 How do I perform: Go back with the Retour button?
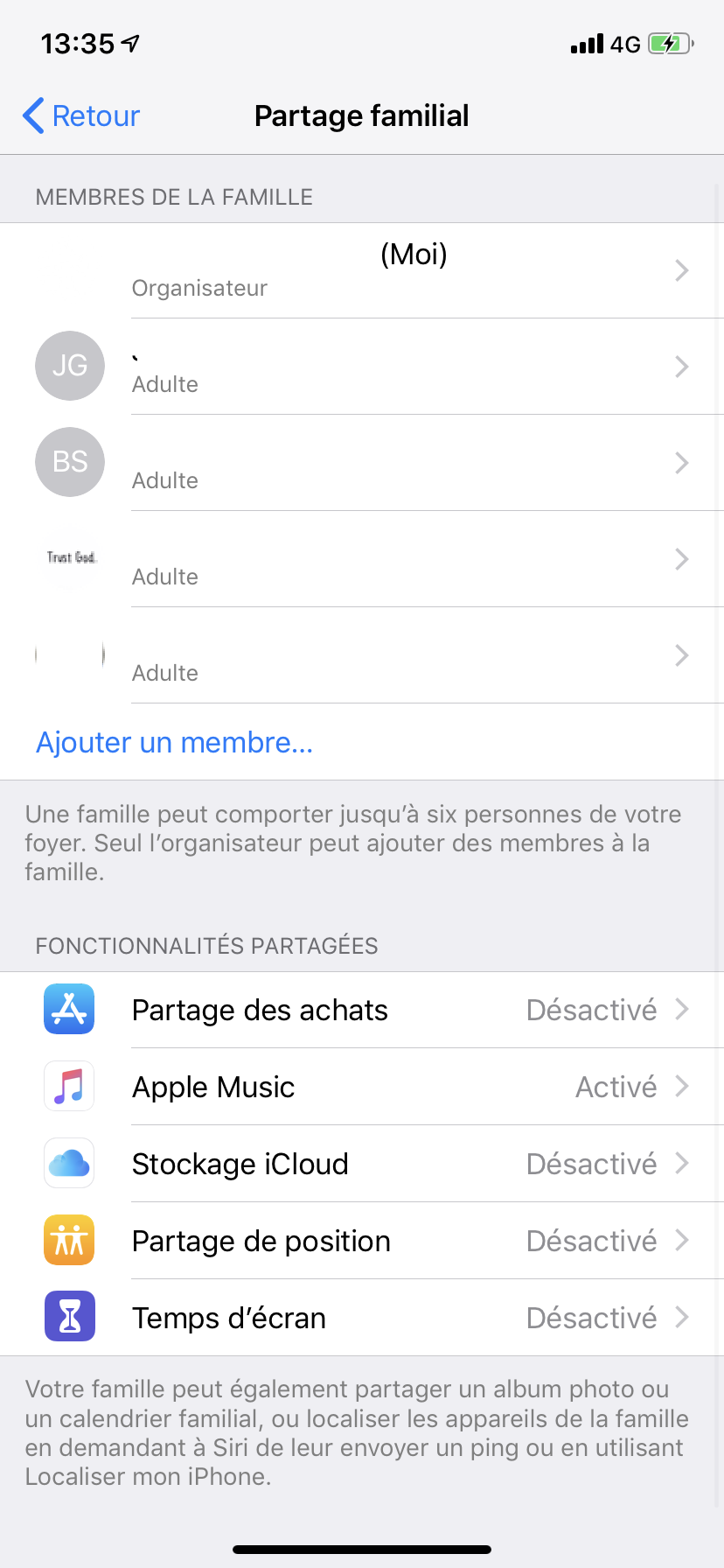click(x=81, y=115)
